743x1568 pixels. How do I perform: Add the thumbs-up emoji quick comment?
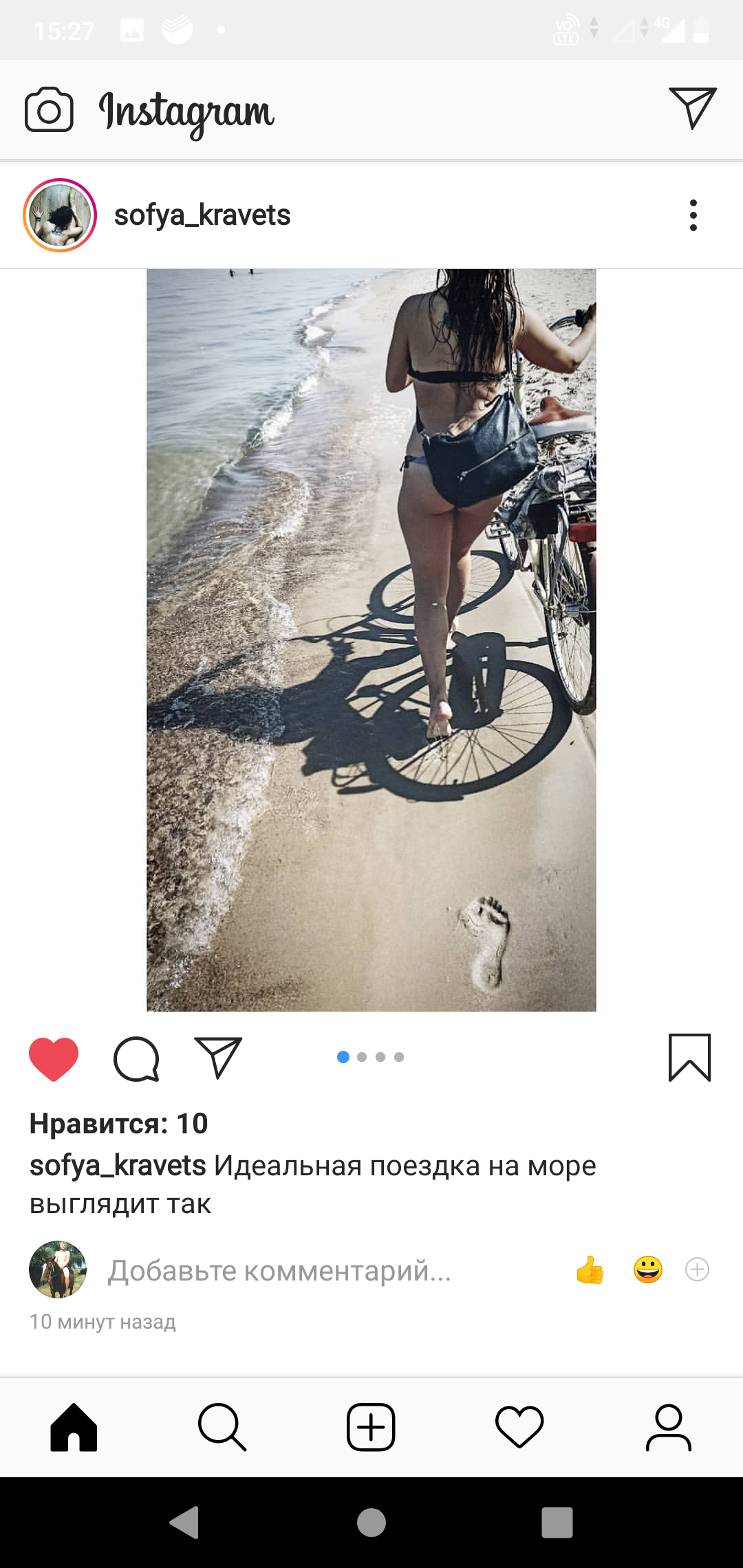point(590,1270)
